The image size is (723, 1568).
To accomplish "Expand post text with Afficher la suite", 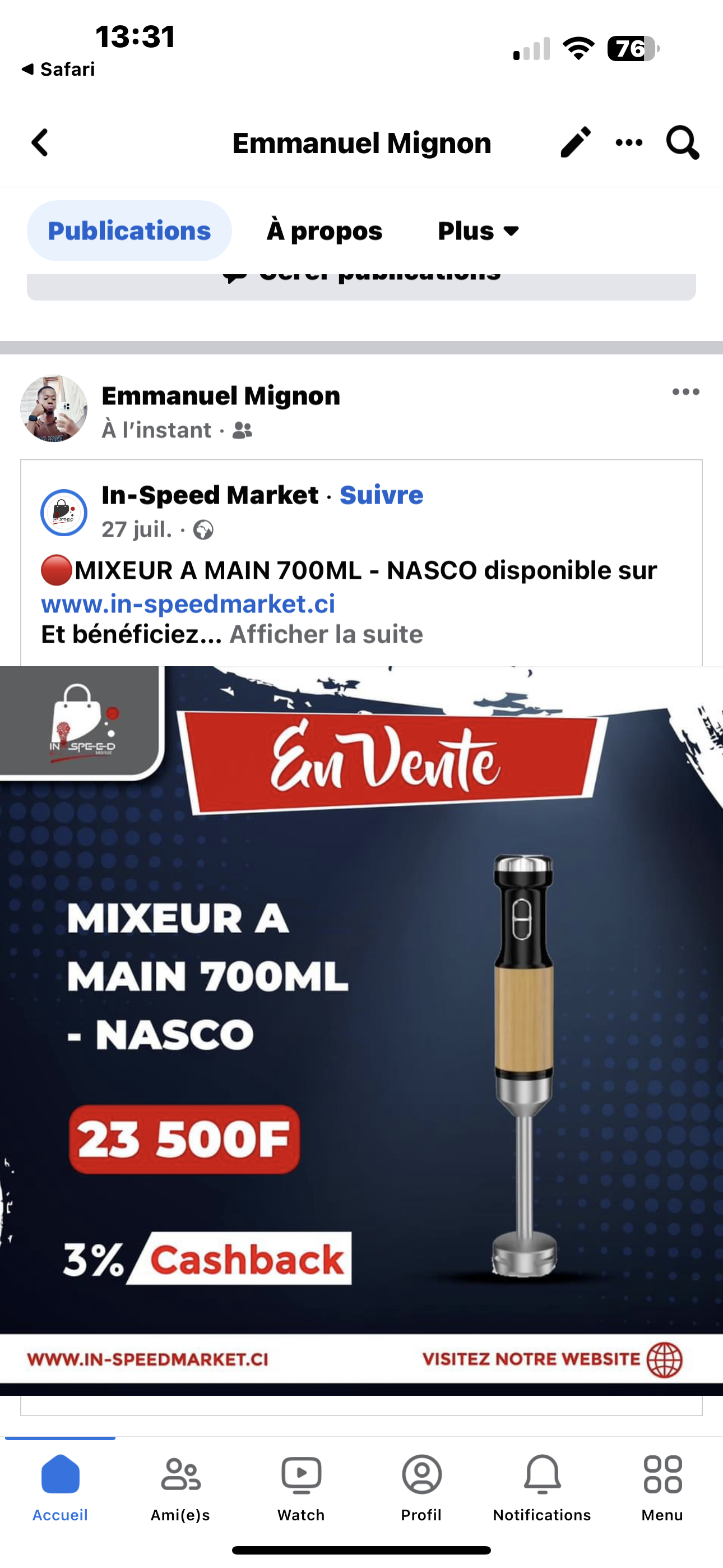I will click(x=326, y=634).
